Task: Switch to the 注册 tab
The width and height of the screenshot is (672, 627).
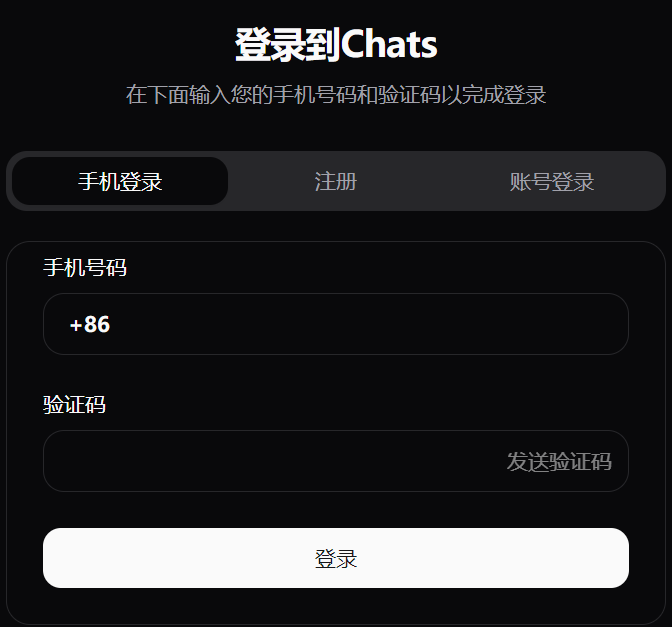Action: click(x=336, y=181)
